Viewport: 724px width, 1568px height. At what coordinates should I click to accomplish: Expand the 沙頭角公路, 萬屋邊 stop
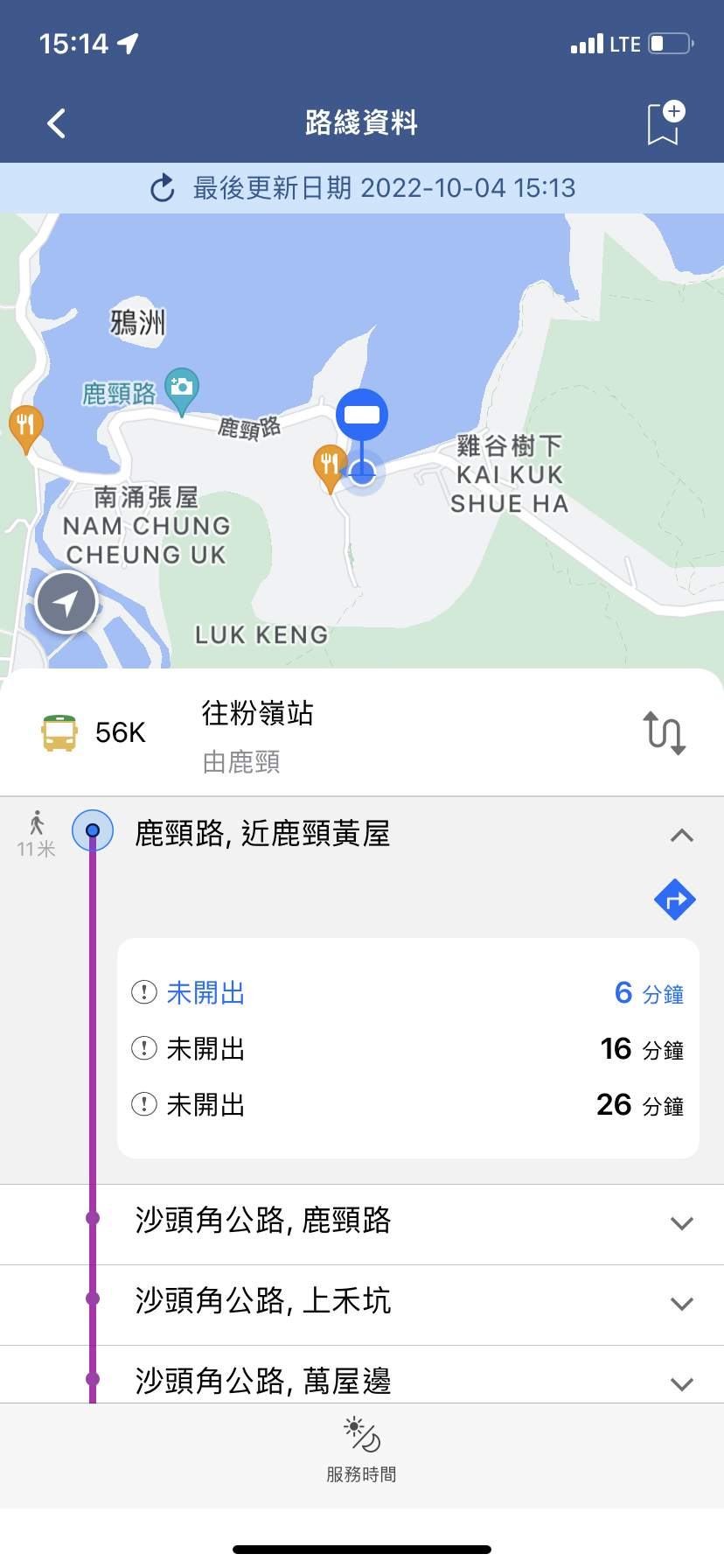682,1383
